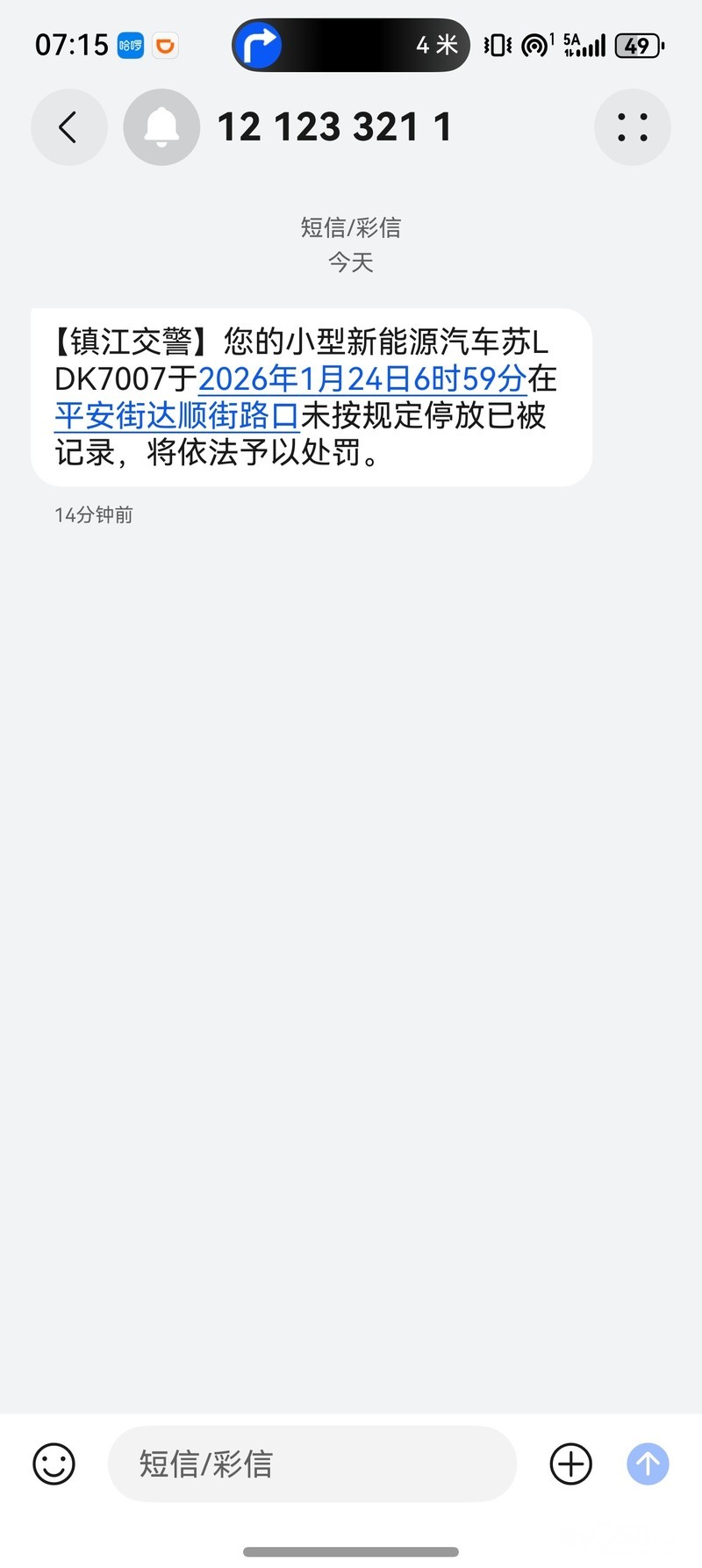
Task: Open the plus attachment menu
Action: (570, 1464)
